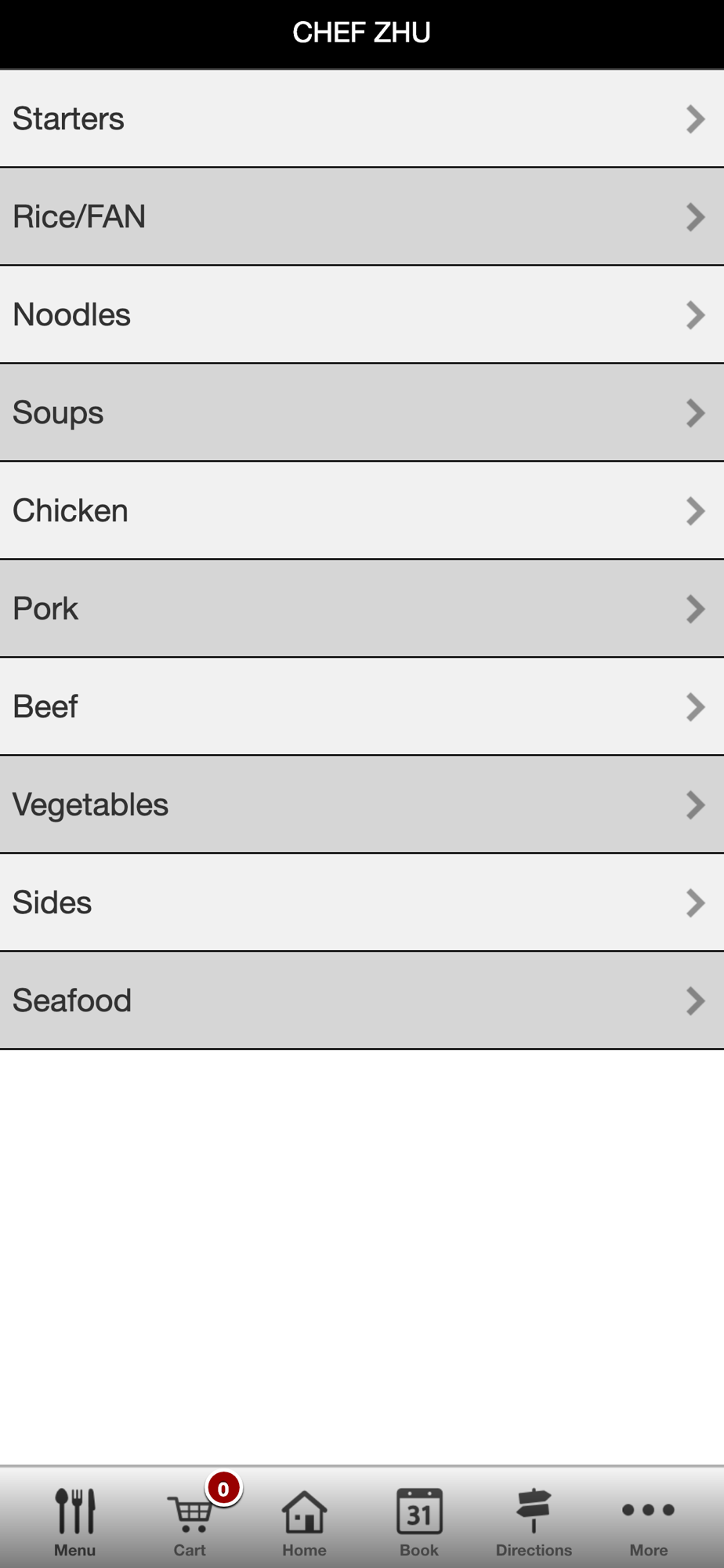Screen dimensions: 724x1568
Task: Open the Pork dishes
Action: pyautogui.click(x=362, y=608)
